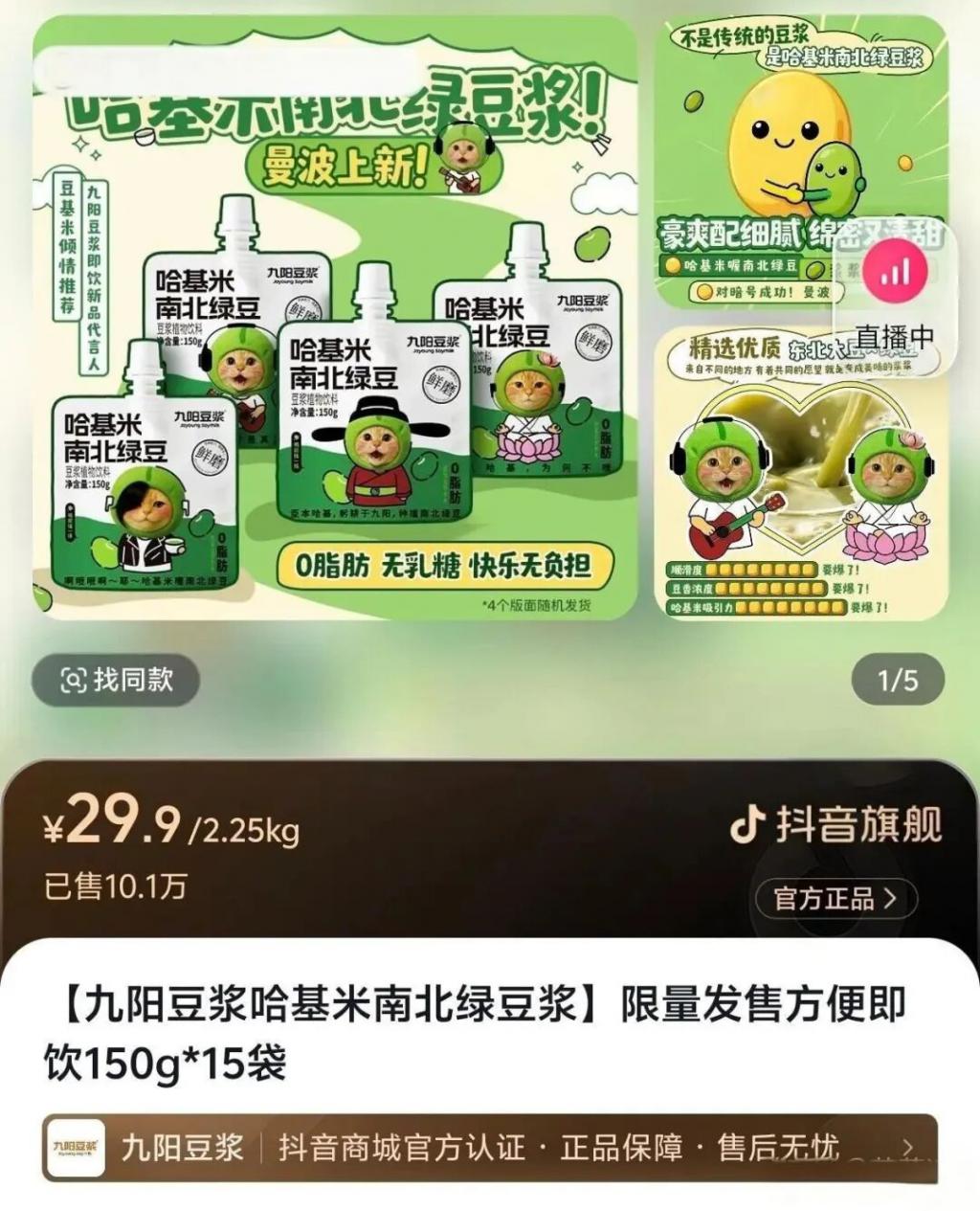Tap the 直播中 live badge

[x=895, y=325]
